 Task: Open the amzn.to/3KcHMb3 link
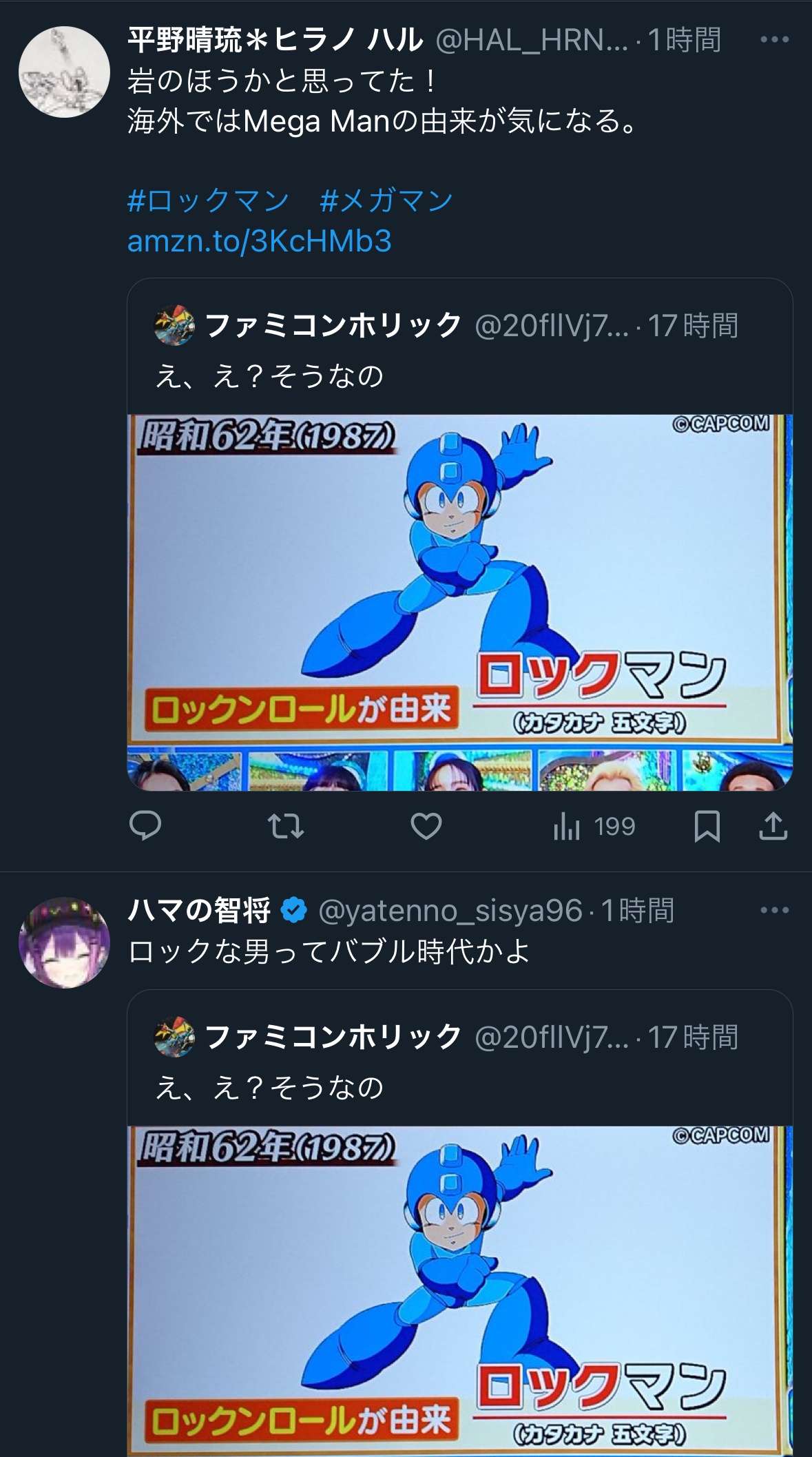tap(260, 241)
